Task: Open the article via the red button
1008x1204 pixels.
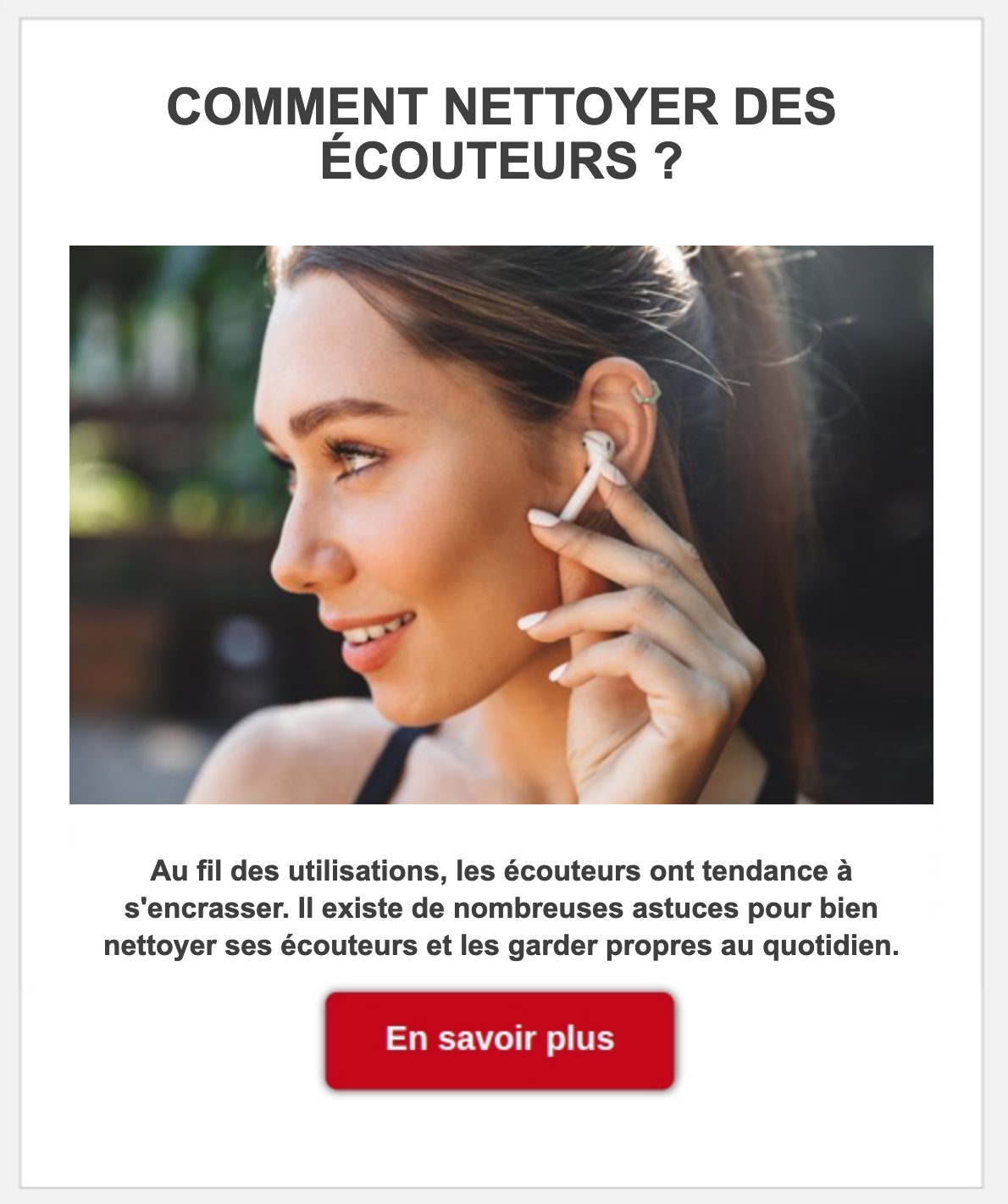Action: click(x=501, y=1040)
